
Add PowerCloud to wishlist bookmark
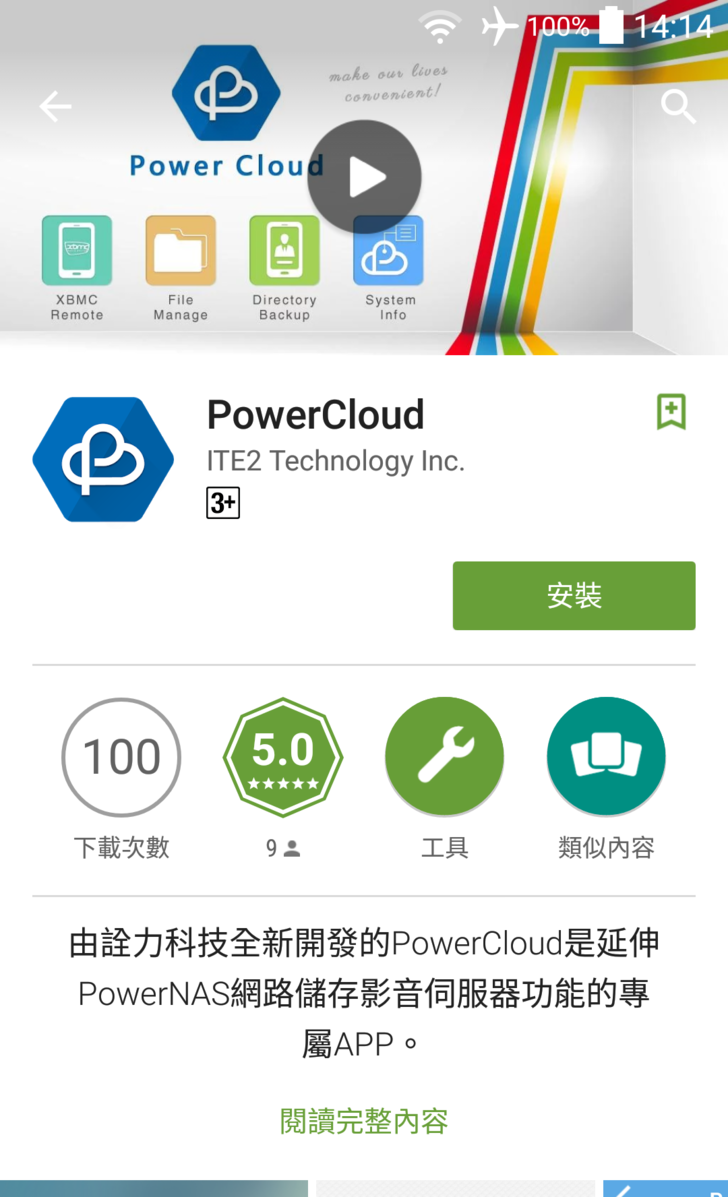point(671,411)
